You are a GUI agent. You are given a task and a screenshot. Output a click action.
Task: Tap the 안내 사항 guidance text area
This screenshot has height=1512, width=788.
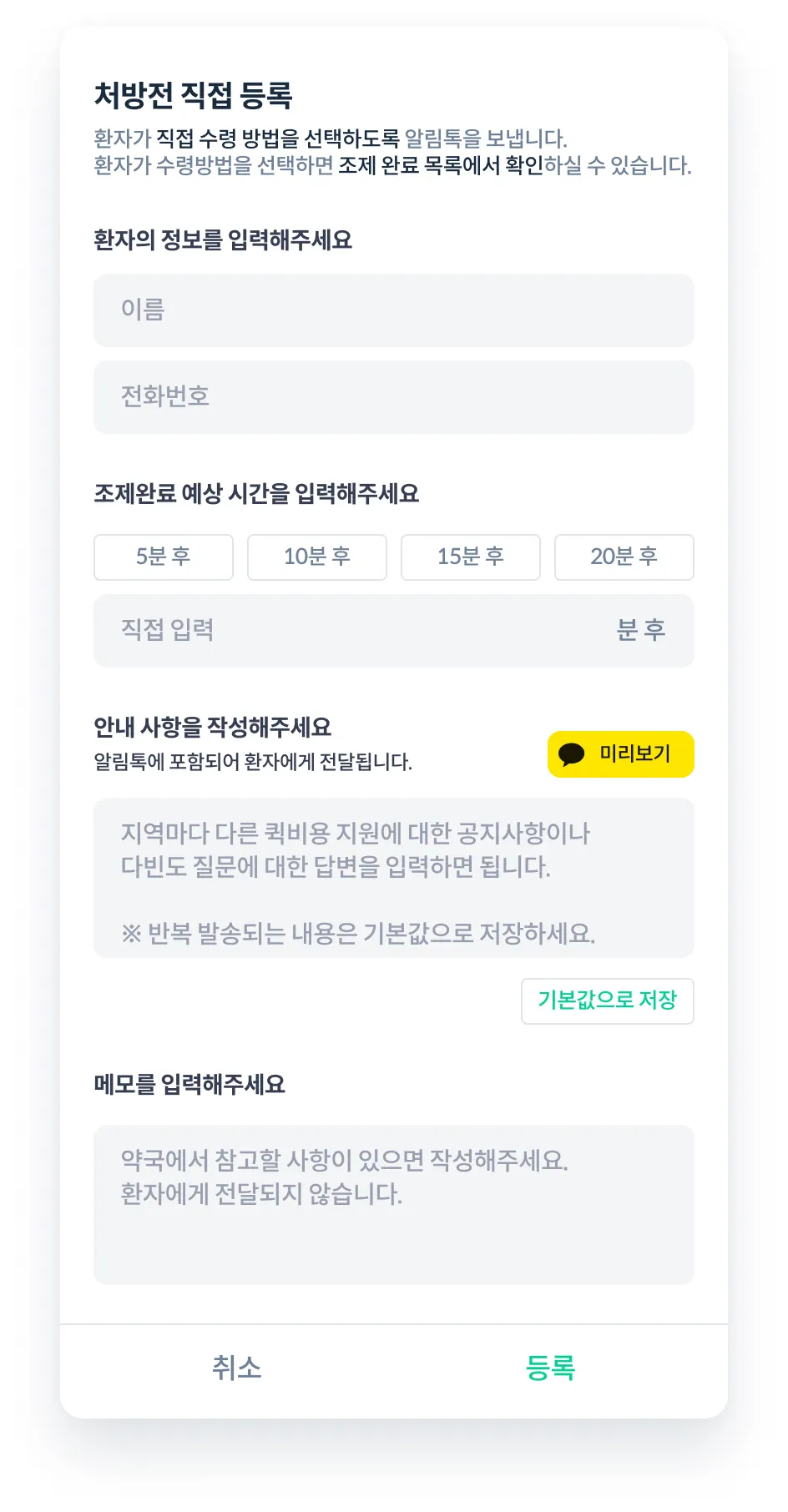click(x=394, y=878)
